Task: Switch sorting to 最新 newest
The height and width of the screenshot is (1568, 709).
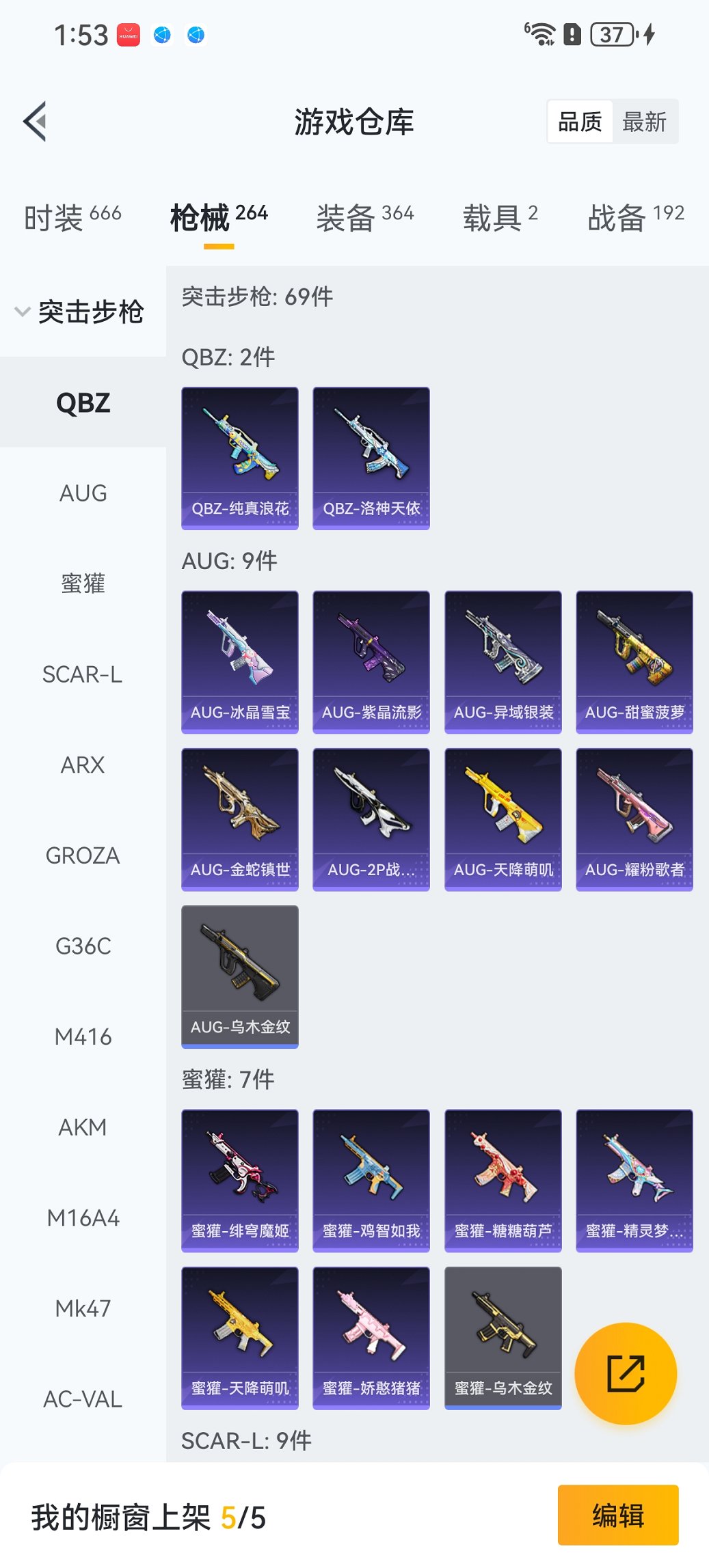Action: pyautogui.click(x=645, y=121)
